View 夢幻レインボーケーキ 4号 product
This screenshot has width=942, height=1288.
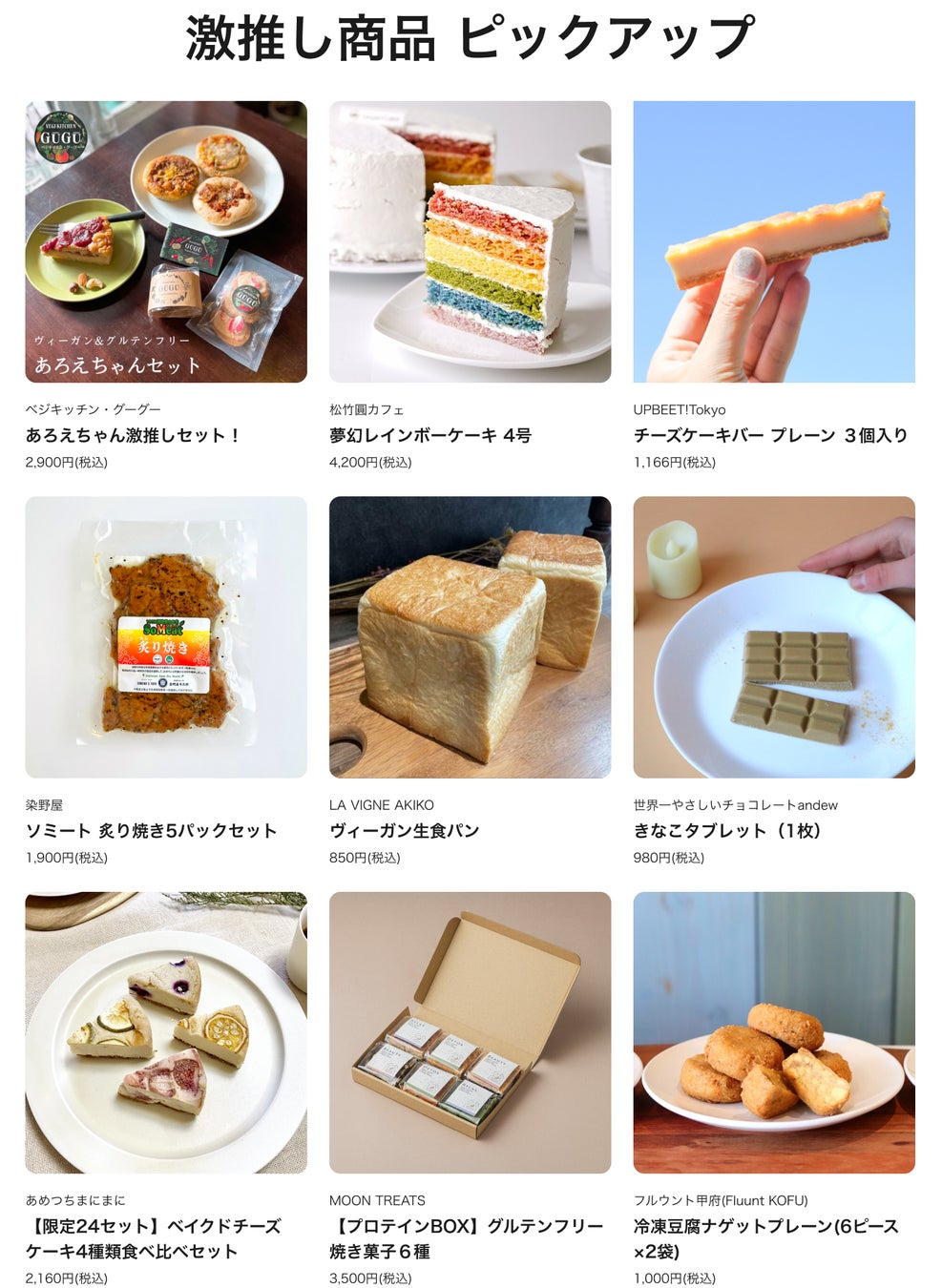coord(470,242)
